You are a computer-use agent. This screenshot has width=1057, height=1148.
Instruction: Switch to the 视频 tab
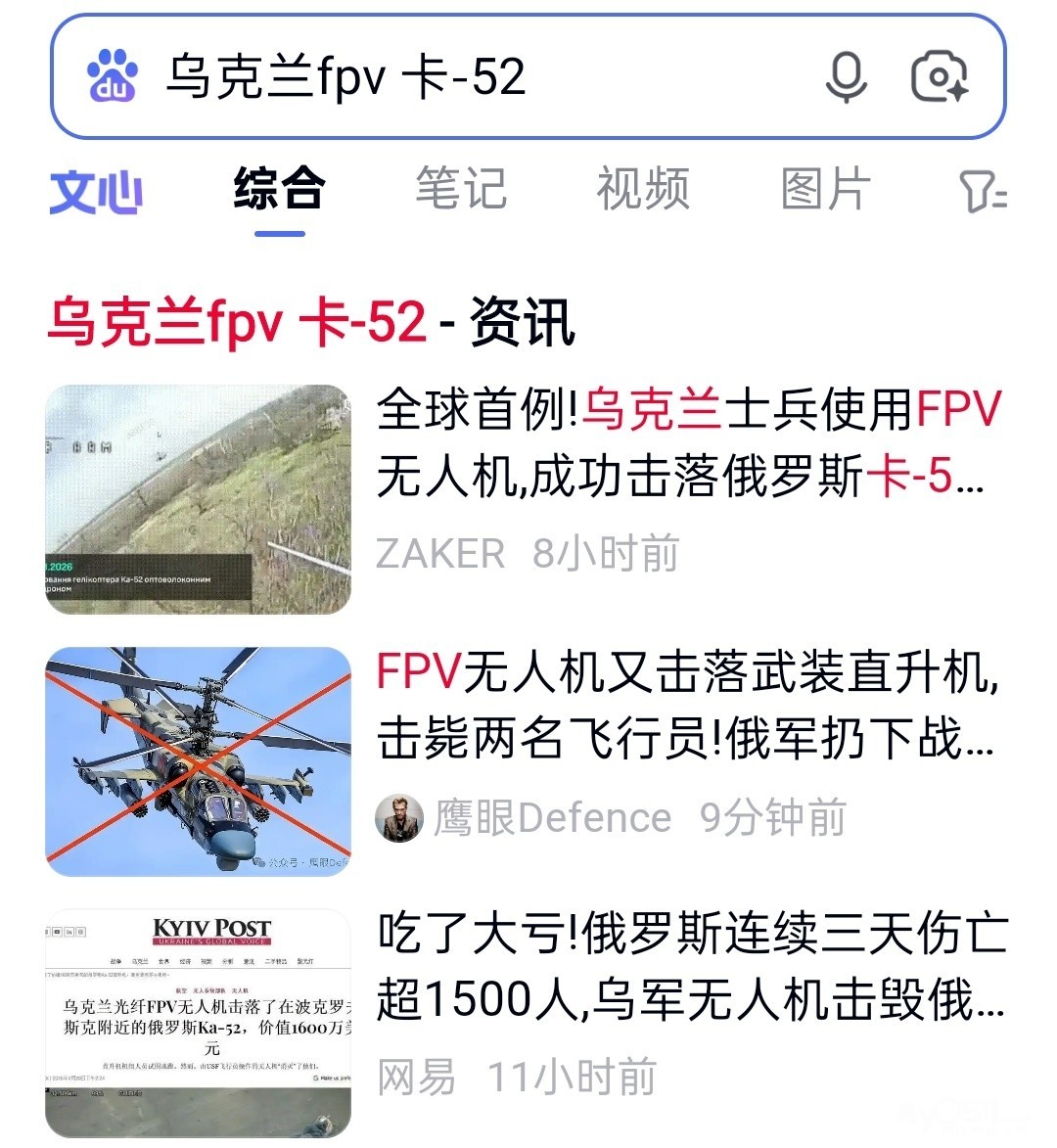pos(643,189)
